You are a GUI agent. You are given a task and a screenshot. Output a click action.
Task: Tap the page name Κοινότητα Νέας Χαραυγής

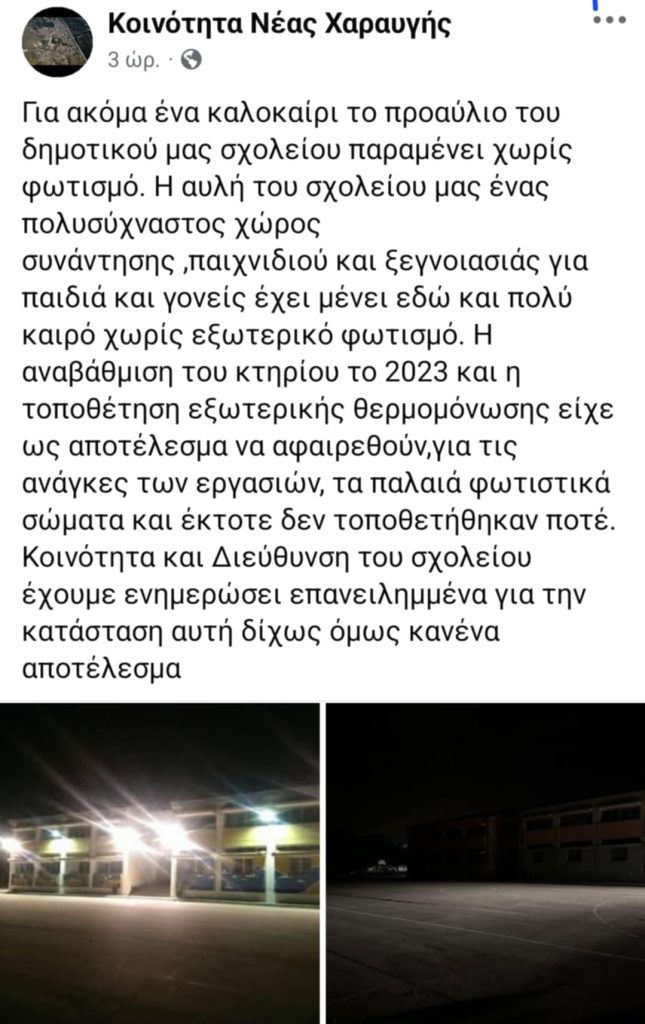point(278,22)
